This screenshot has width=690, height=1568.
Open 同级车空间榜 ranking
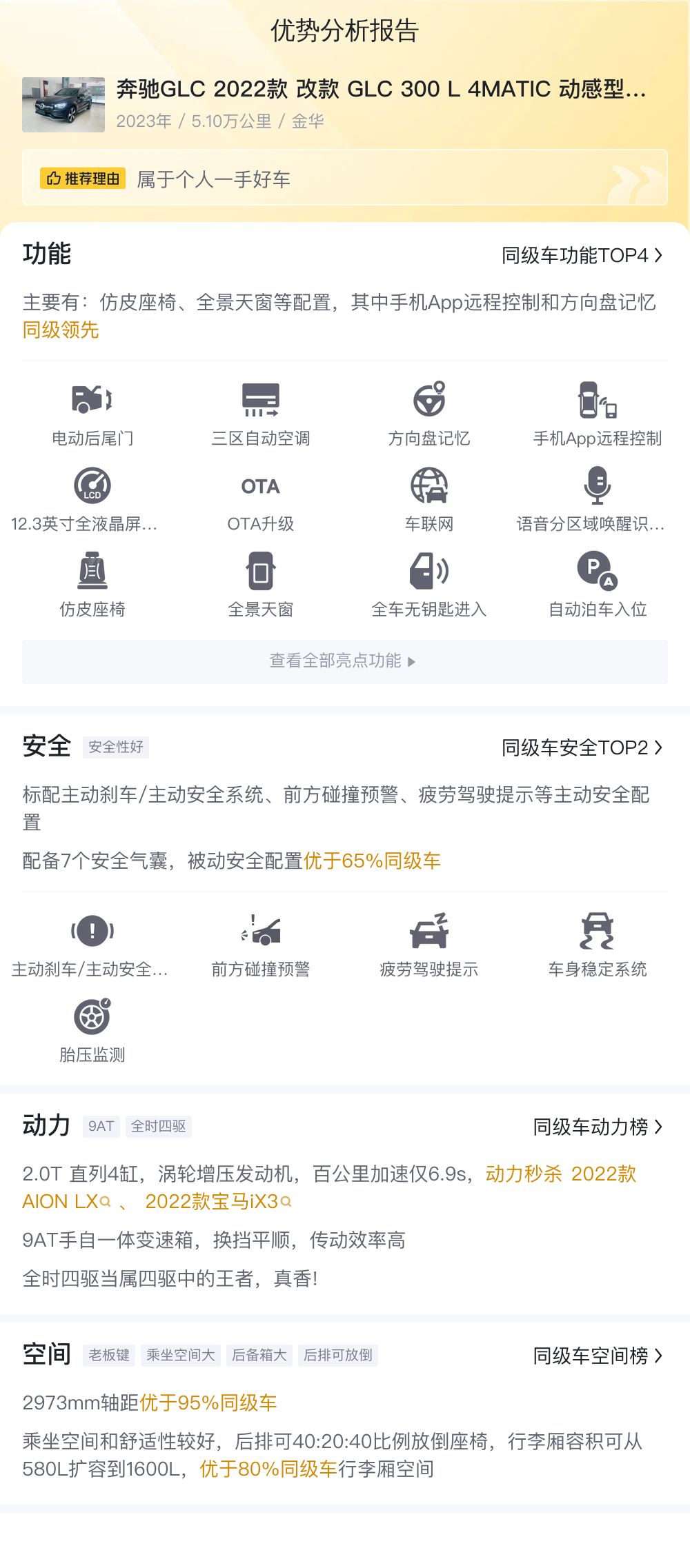point(598,1356)
